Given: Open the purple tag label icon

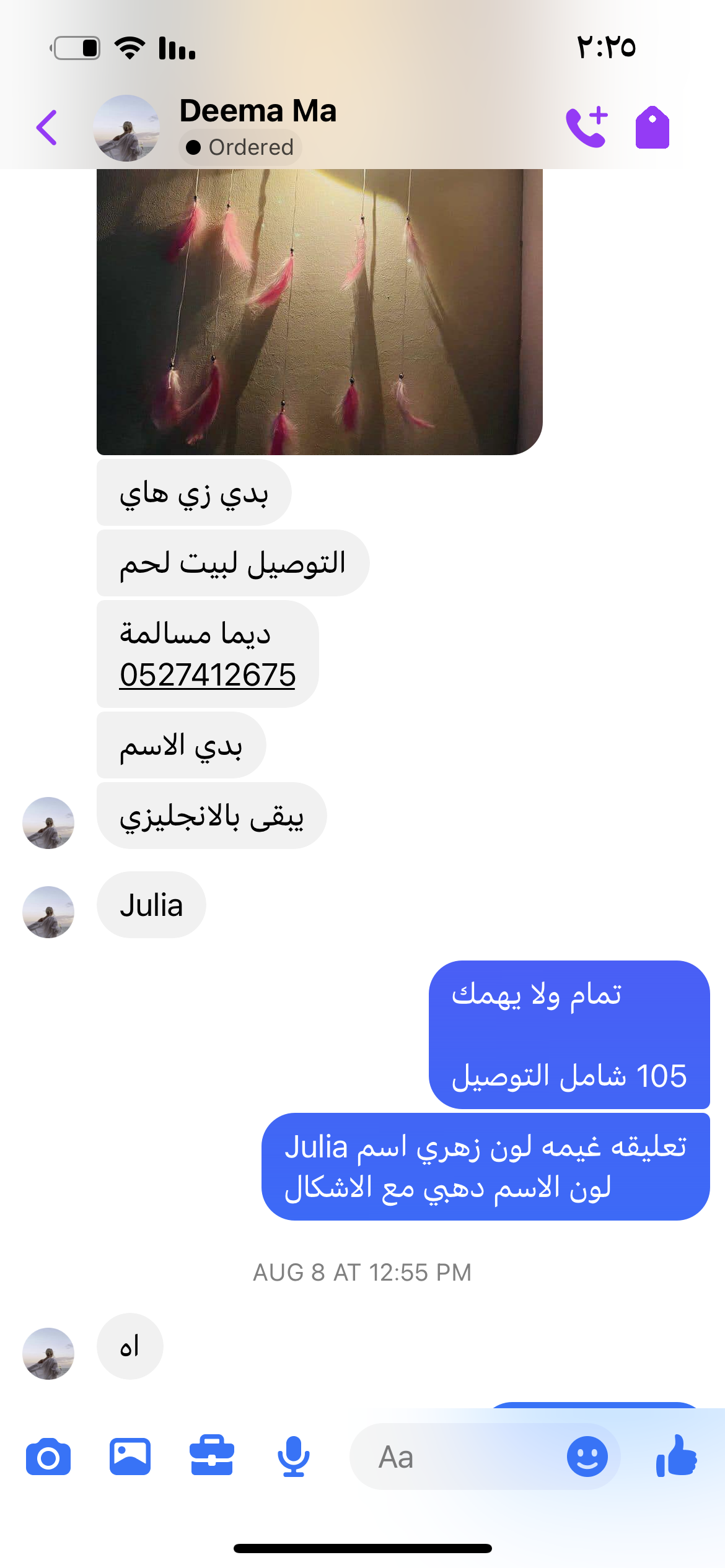Looking at the screenshot, I should tap(652, 128).
